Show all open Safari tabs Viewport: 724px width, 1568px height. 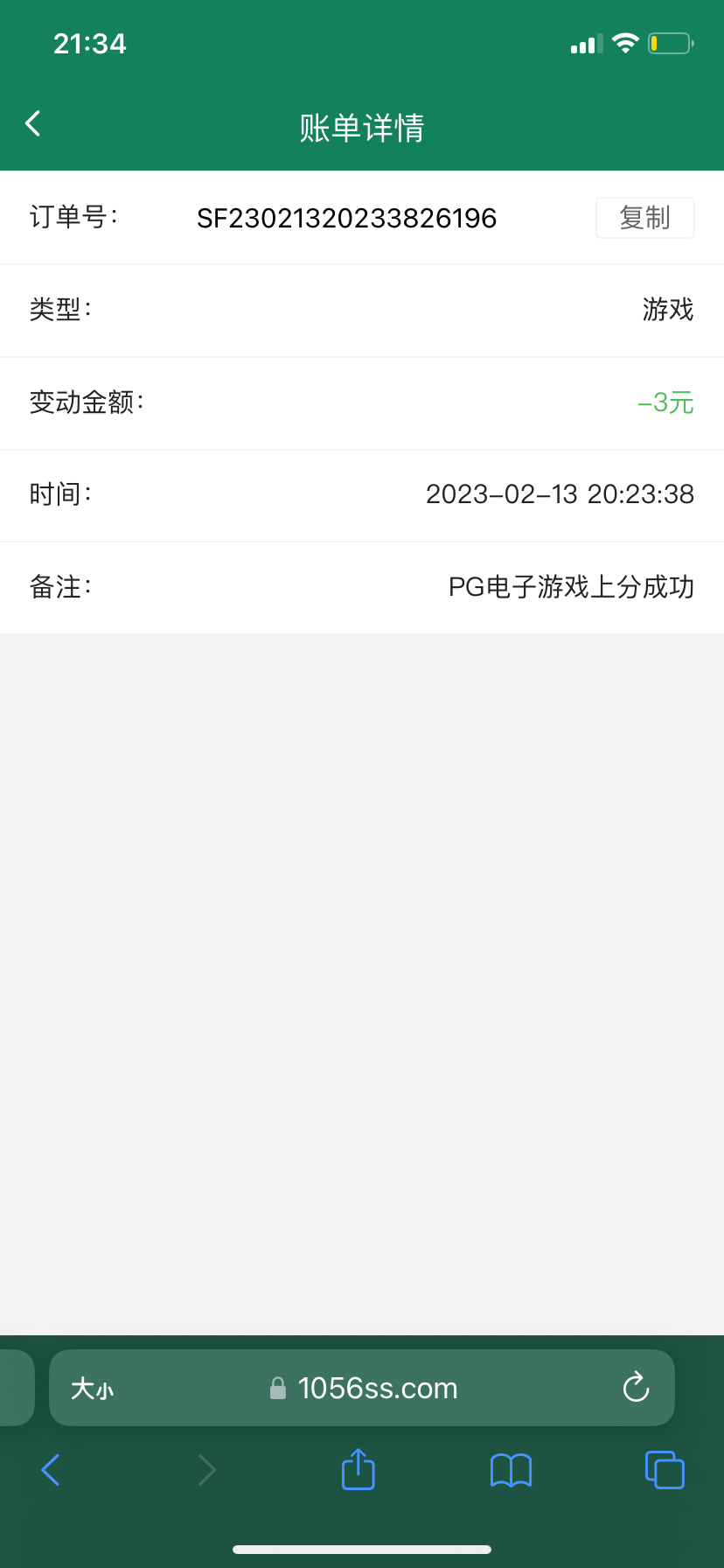[x=665, y=1470]
